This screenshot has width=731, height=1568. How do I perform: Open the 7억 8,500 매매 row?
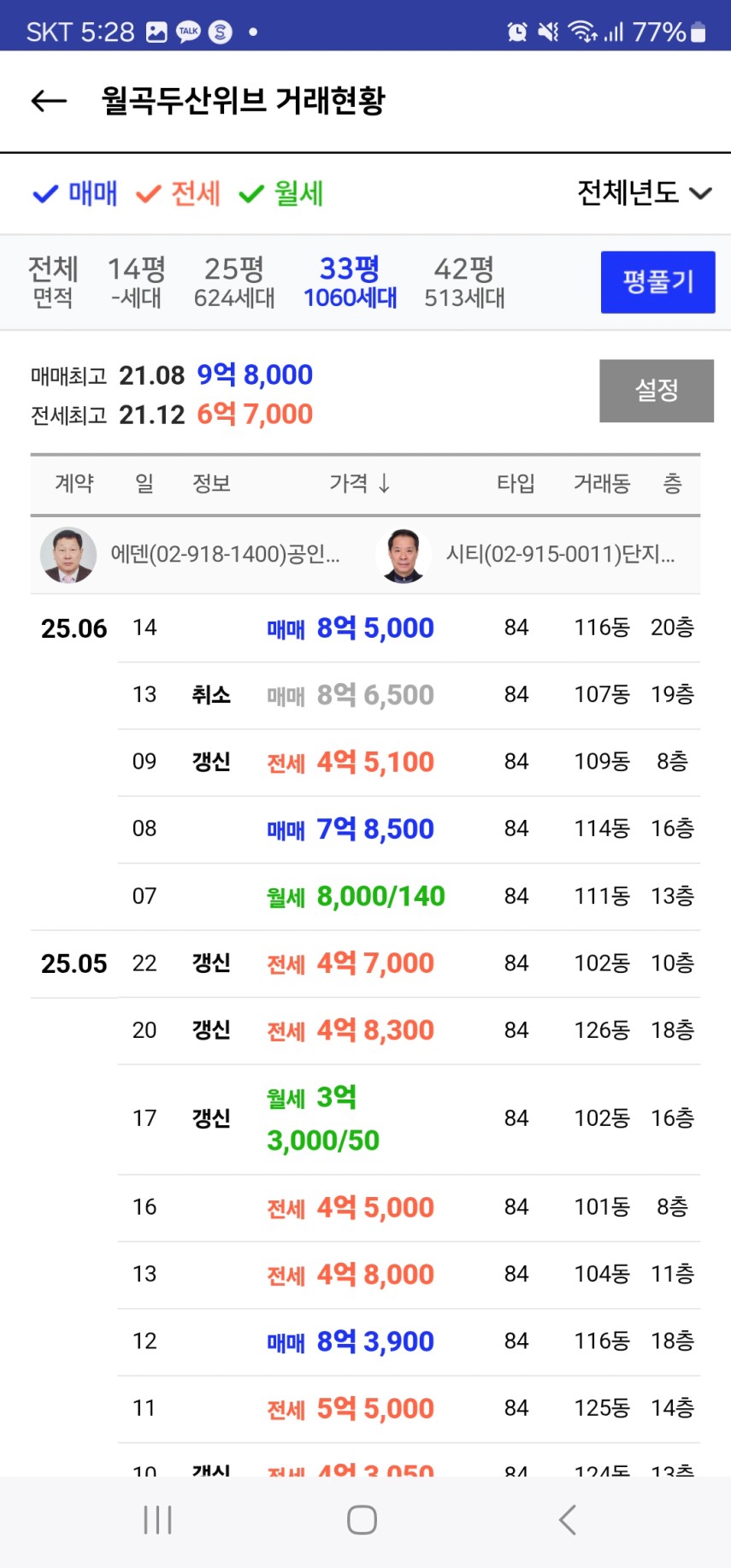click(x=409, y=829)
